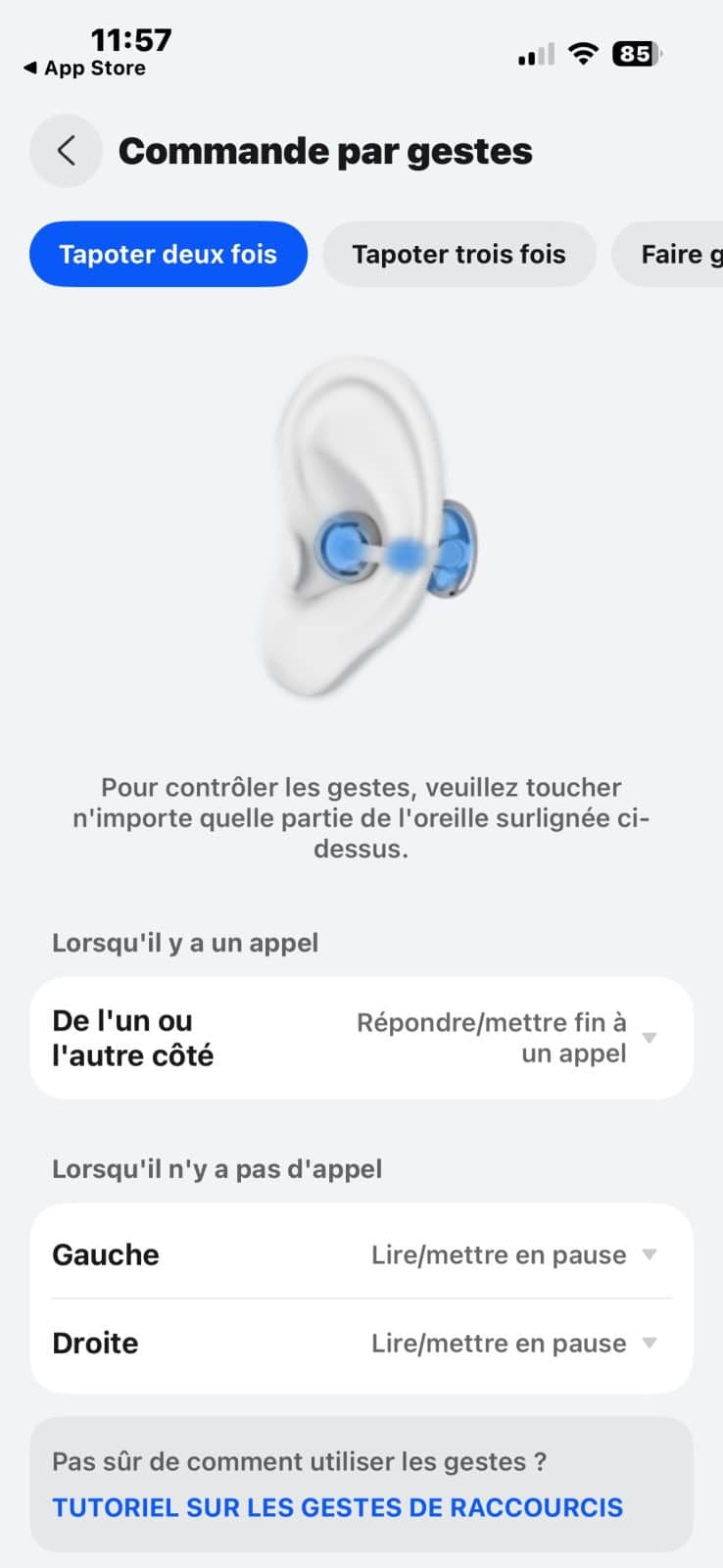Switch to Tapoter trois fois tab

click(x=458, y=254)
